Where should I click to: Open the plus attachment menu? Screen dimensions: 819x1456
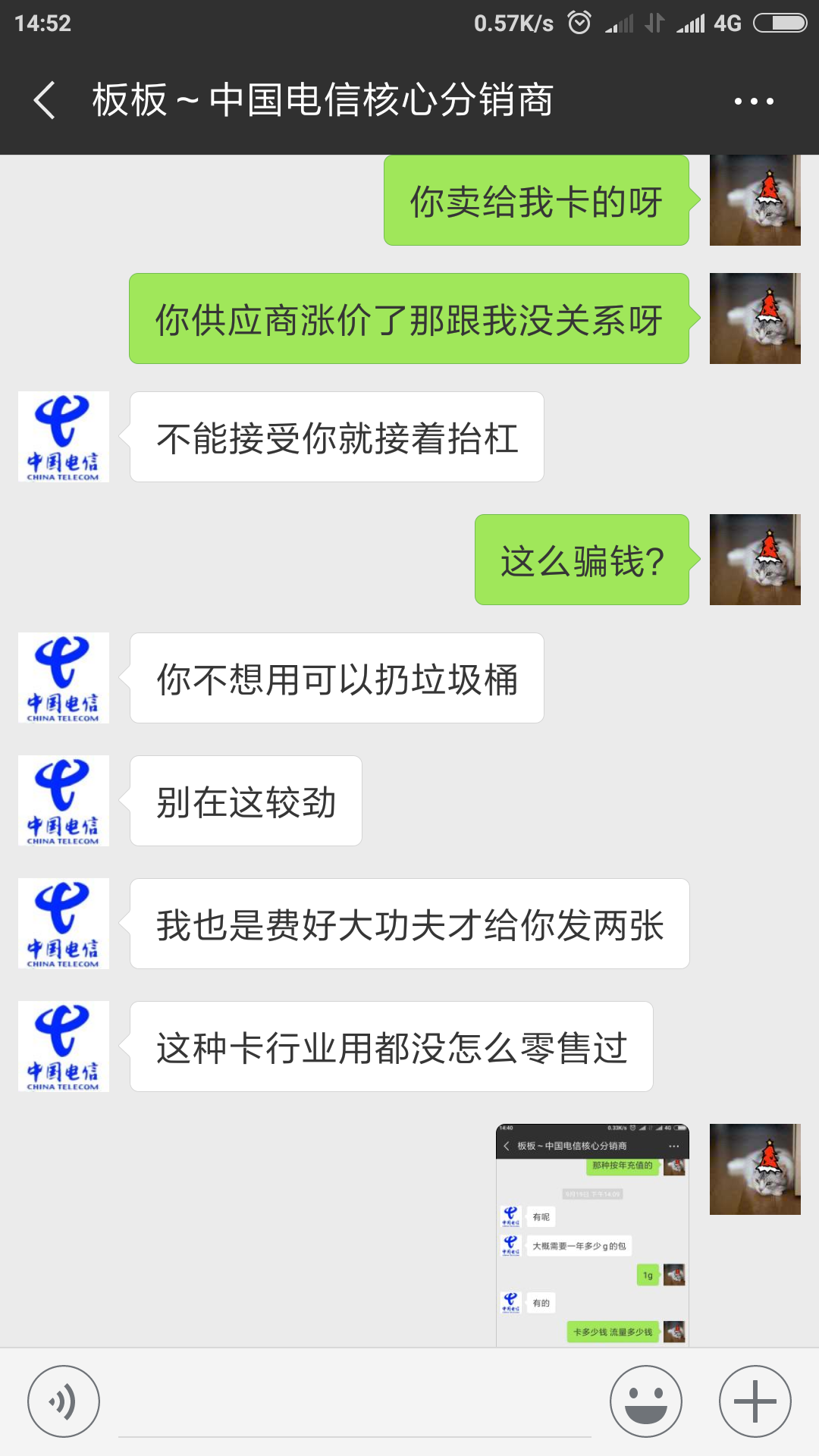(x=755, y=1401)
